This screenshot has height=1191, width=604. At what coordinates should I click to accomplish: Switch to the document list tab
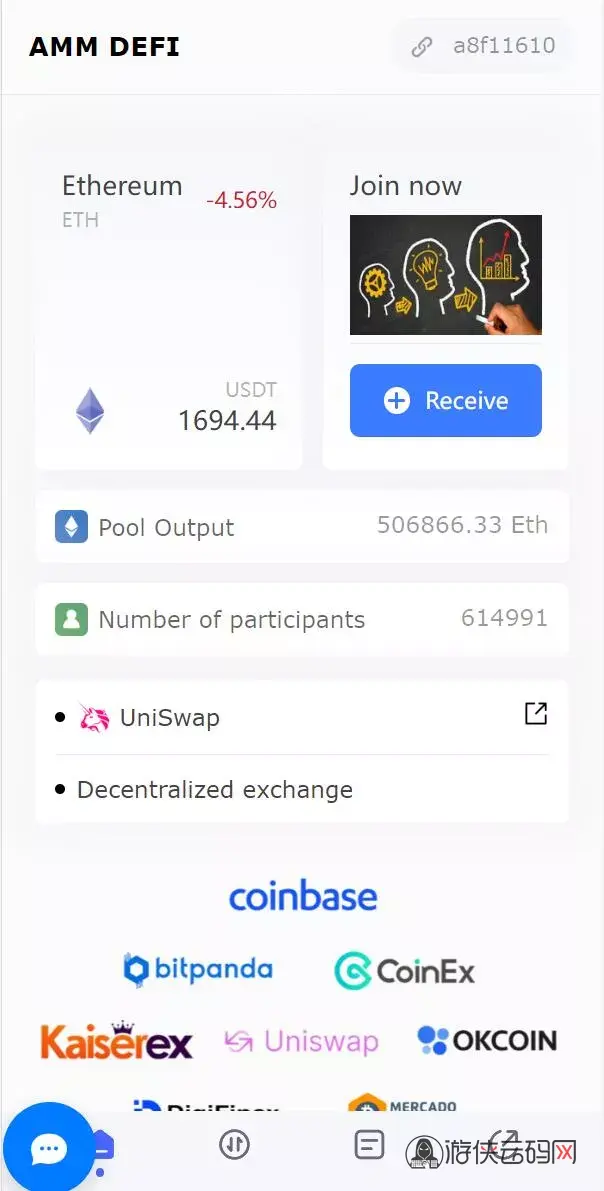click(x=369, y=1144)
